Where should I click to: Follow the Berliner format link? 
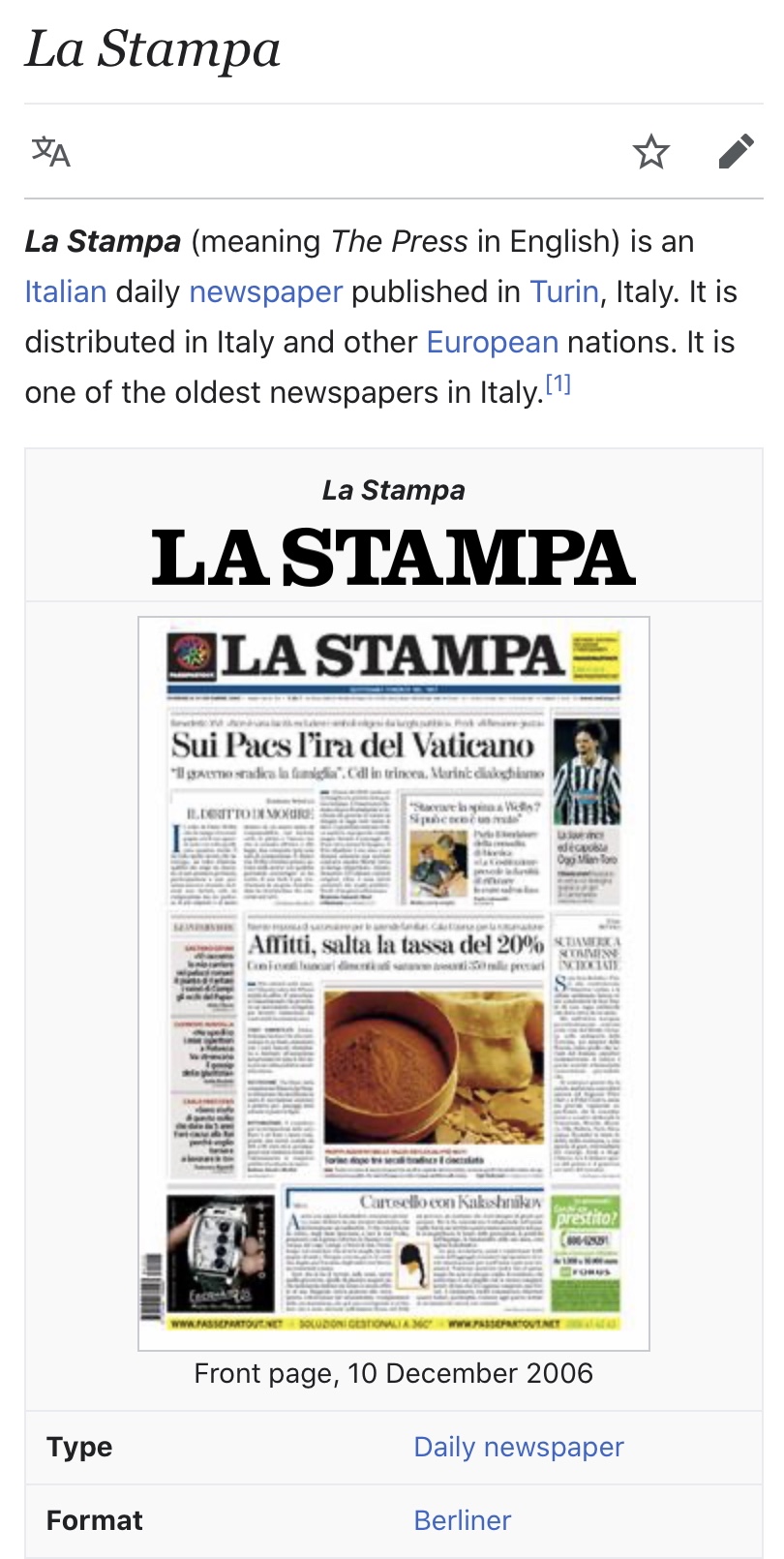click(463, 1520)
